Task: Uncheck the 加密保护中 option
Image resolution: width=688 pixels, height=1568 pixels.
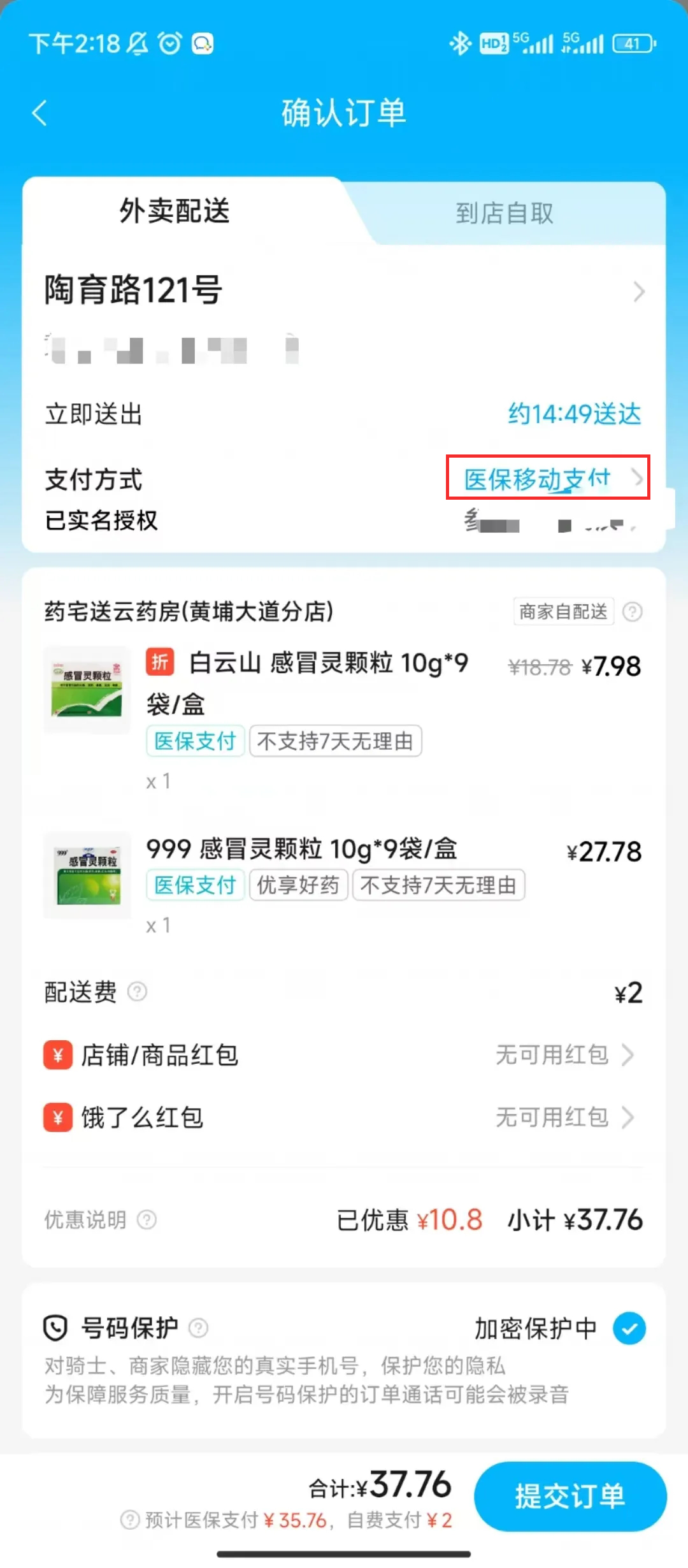Action: tap(629, 1328)
